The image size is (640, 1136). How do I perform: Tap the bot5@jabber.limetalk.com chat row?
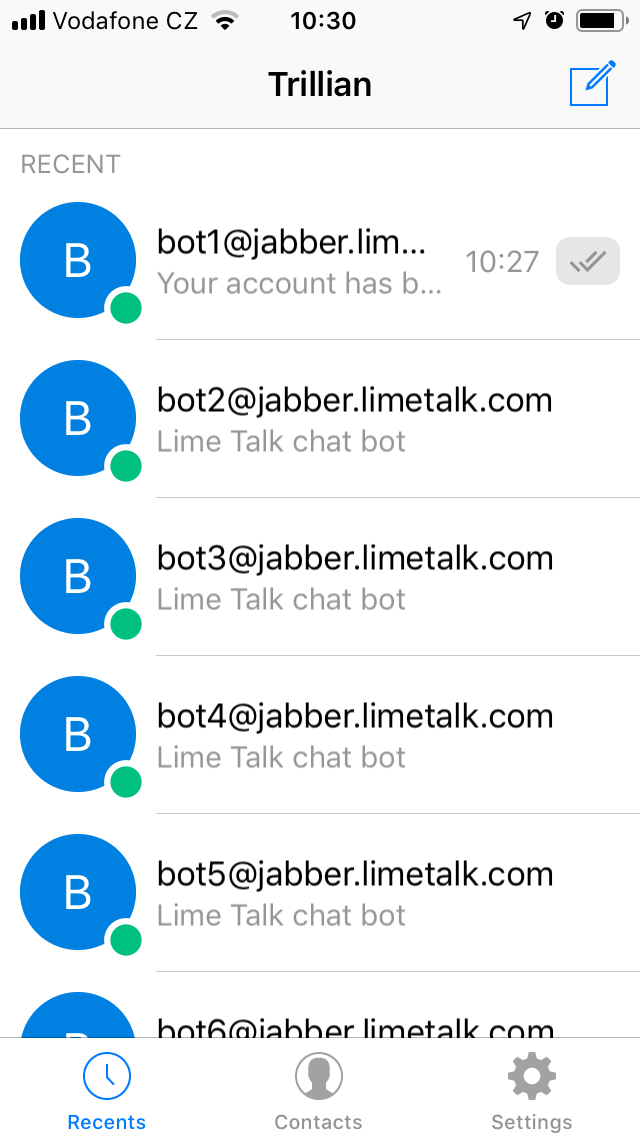(x=320, y=893)
